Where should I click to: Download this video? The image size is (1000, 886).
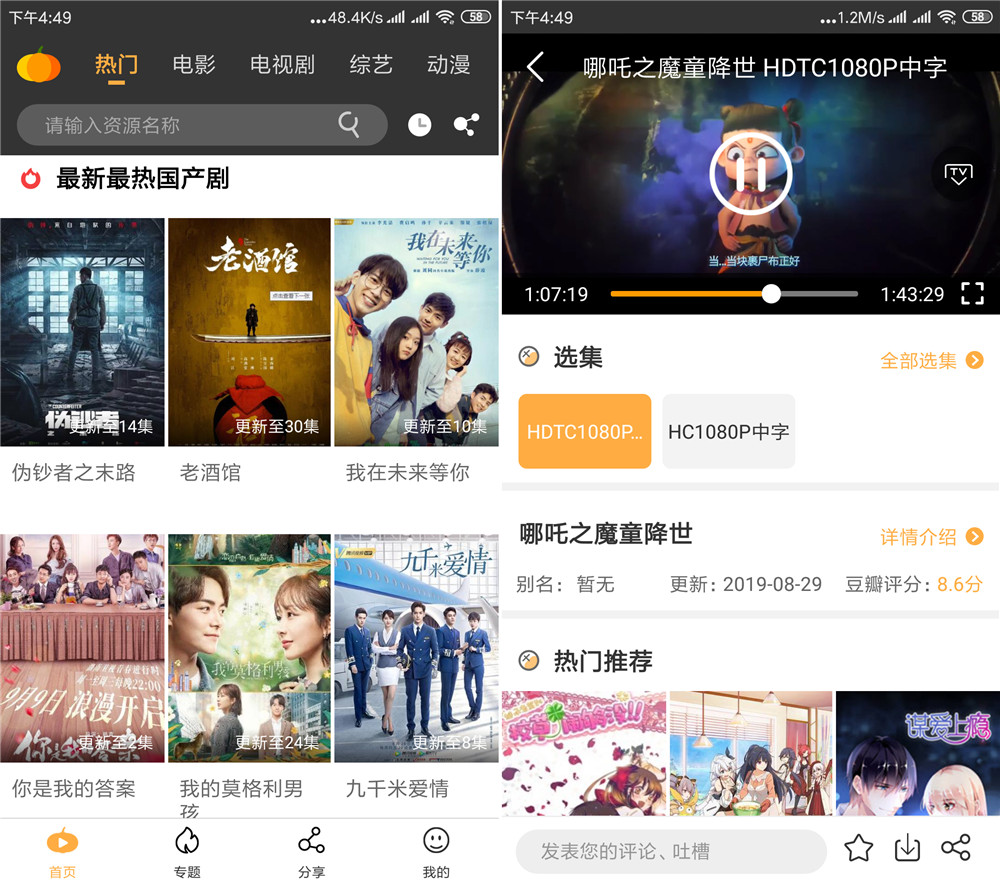908,848
